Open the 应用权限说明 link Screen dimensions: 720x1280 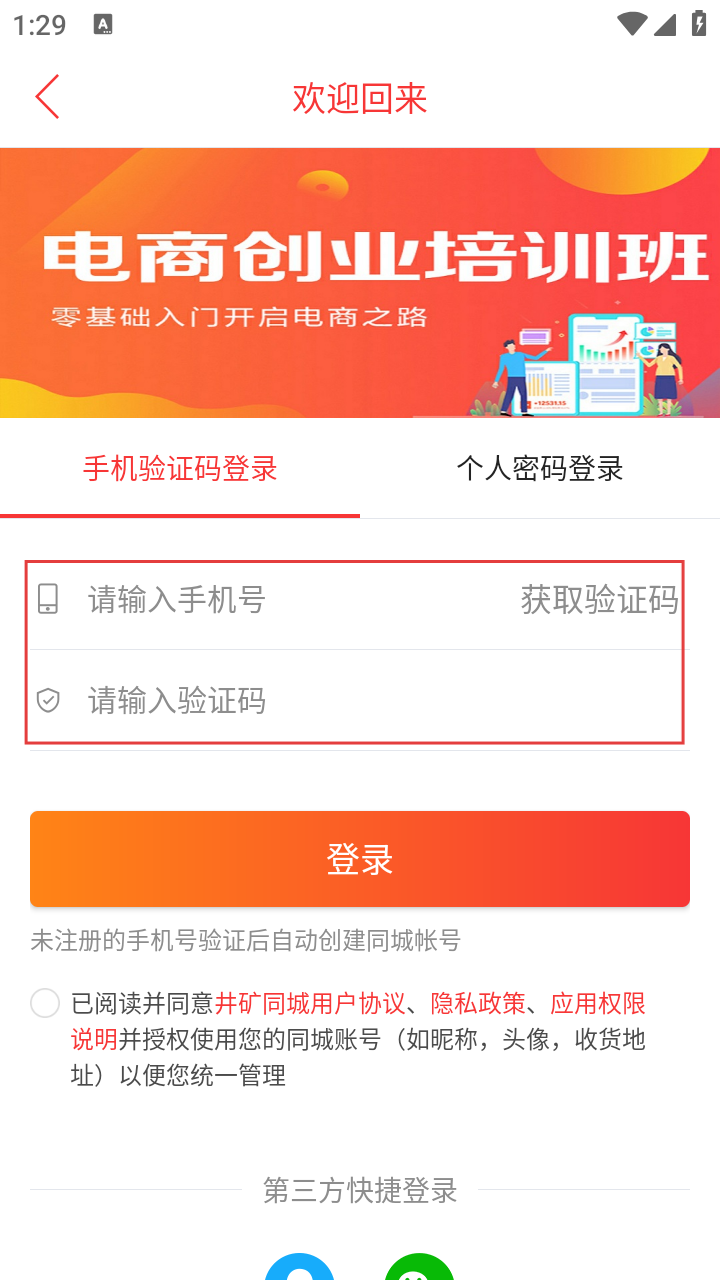point(597,1003)
